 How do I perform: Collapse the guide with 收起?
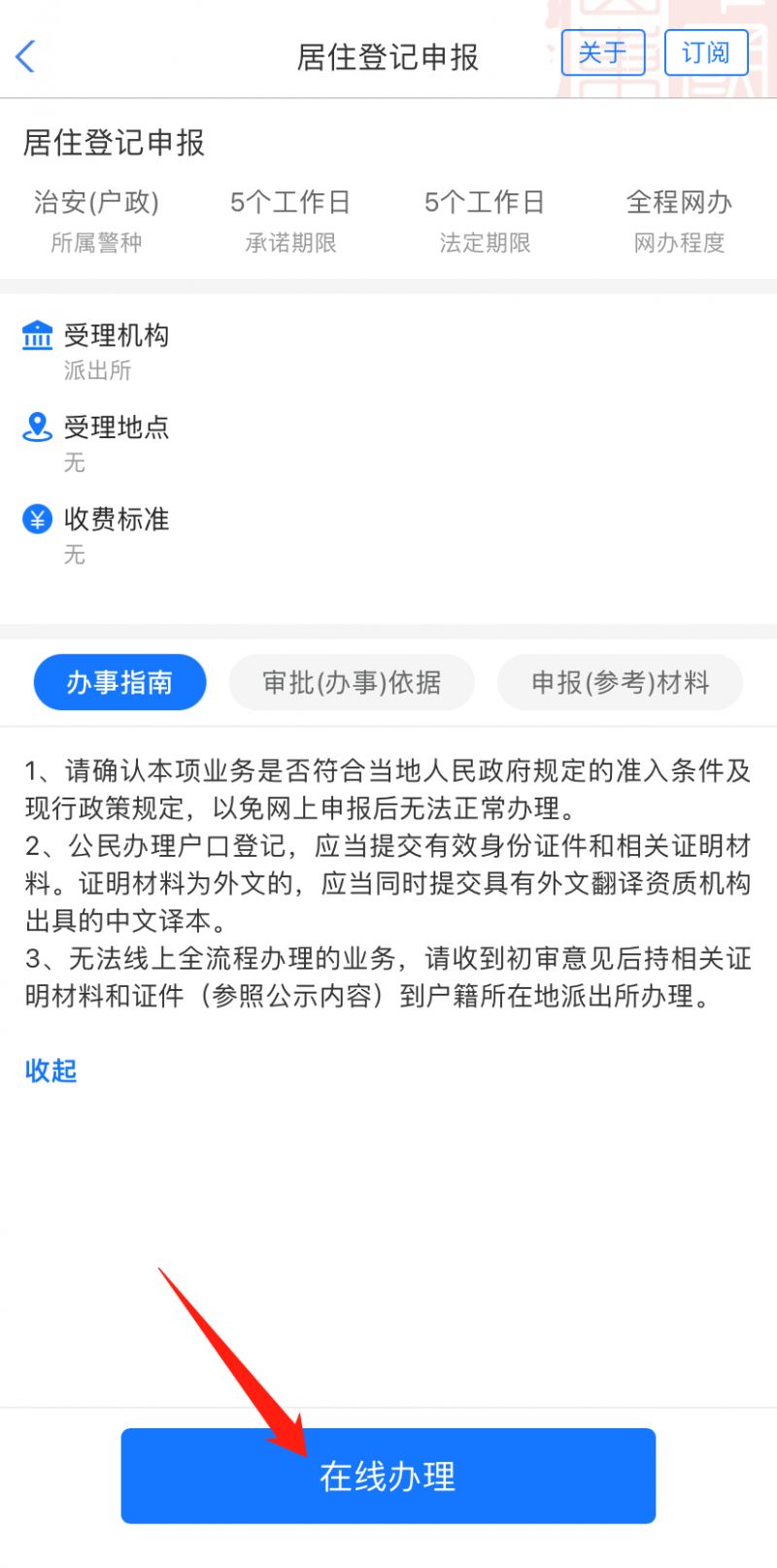tap(51, 1071)
